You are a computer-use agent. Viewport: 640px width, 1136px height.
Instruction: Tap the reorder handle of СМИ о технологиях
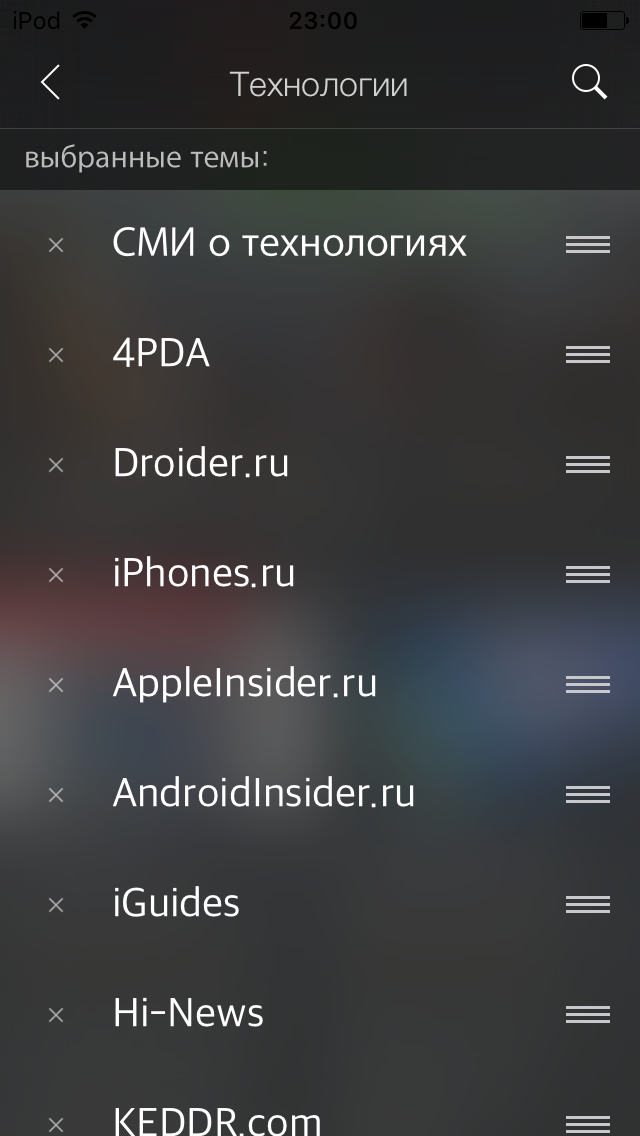pyautogui.click(x=588, y=245)
